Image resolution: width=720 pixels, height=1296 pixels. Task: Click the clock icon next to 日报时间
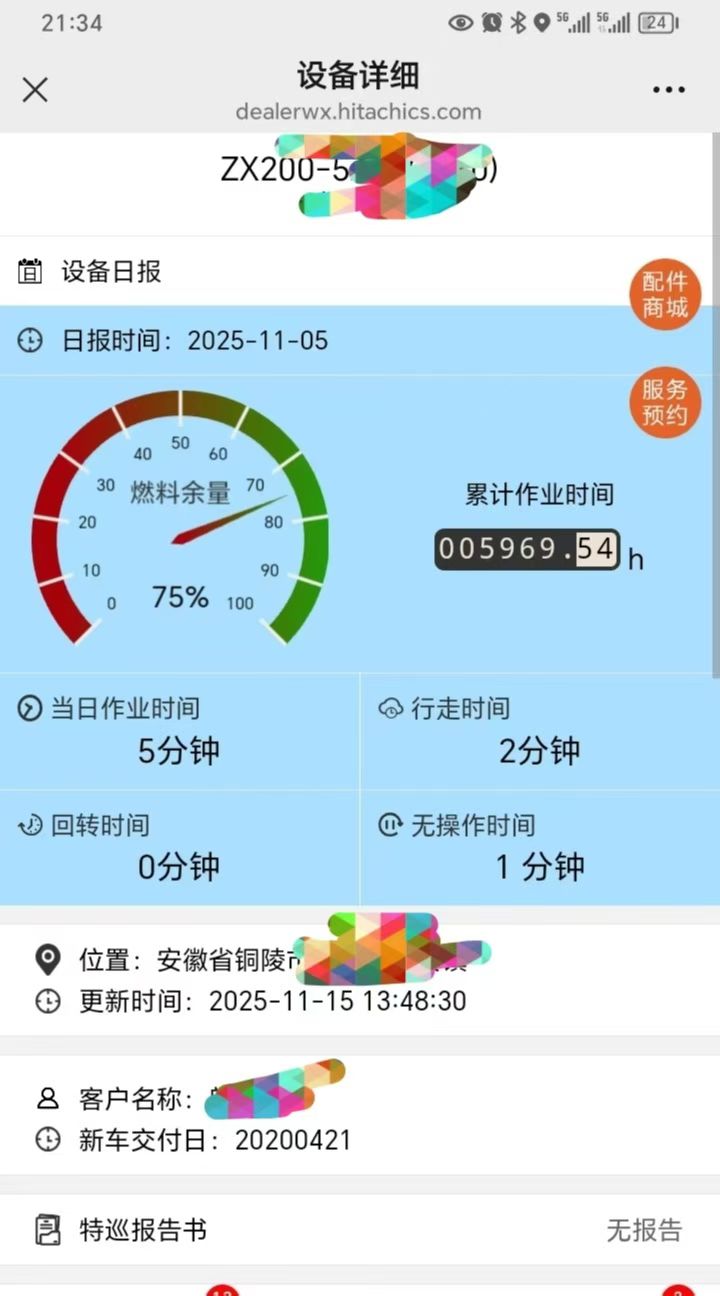(x=30, y=340)
